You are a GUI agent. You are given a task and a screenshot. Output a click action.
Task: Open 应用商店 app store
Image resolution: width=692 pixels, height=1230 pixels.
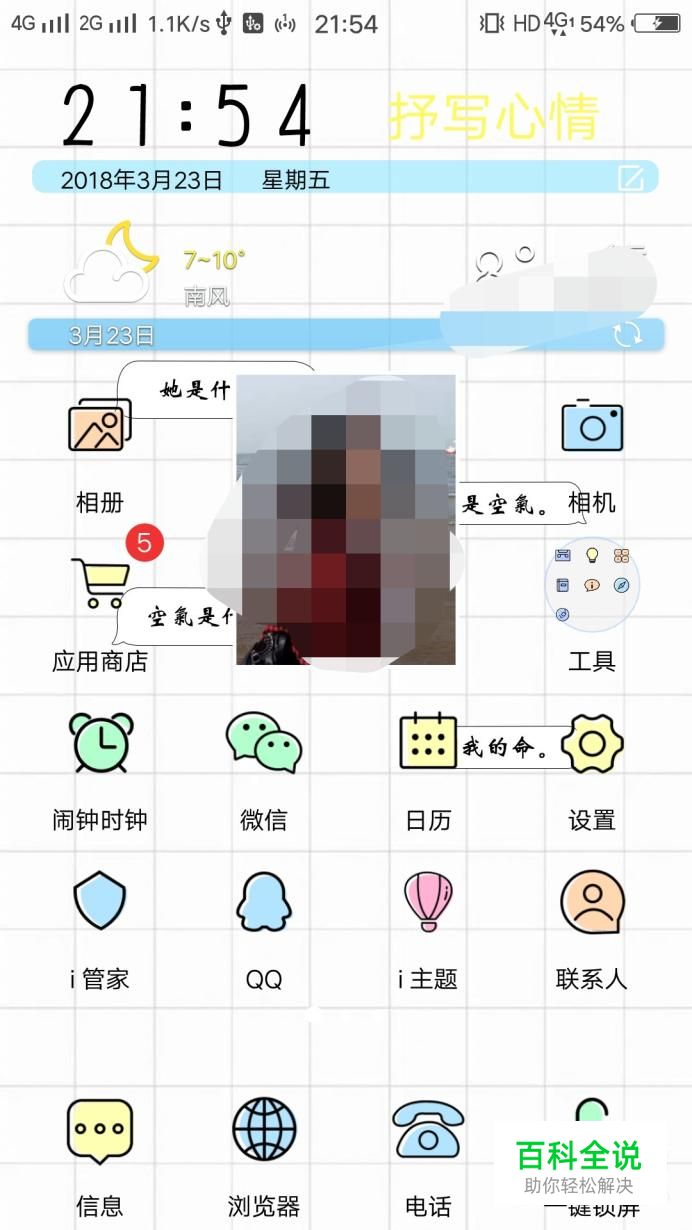click(x=100, y=584)
